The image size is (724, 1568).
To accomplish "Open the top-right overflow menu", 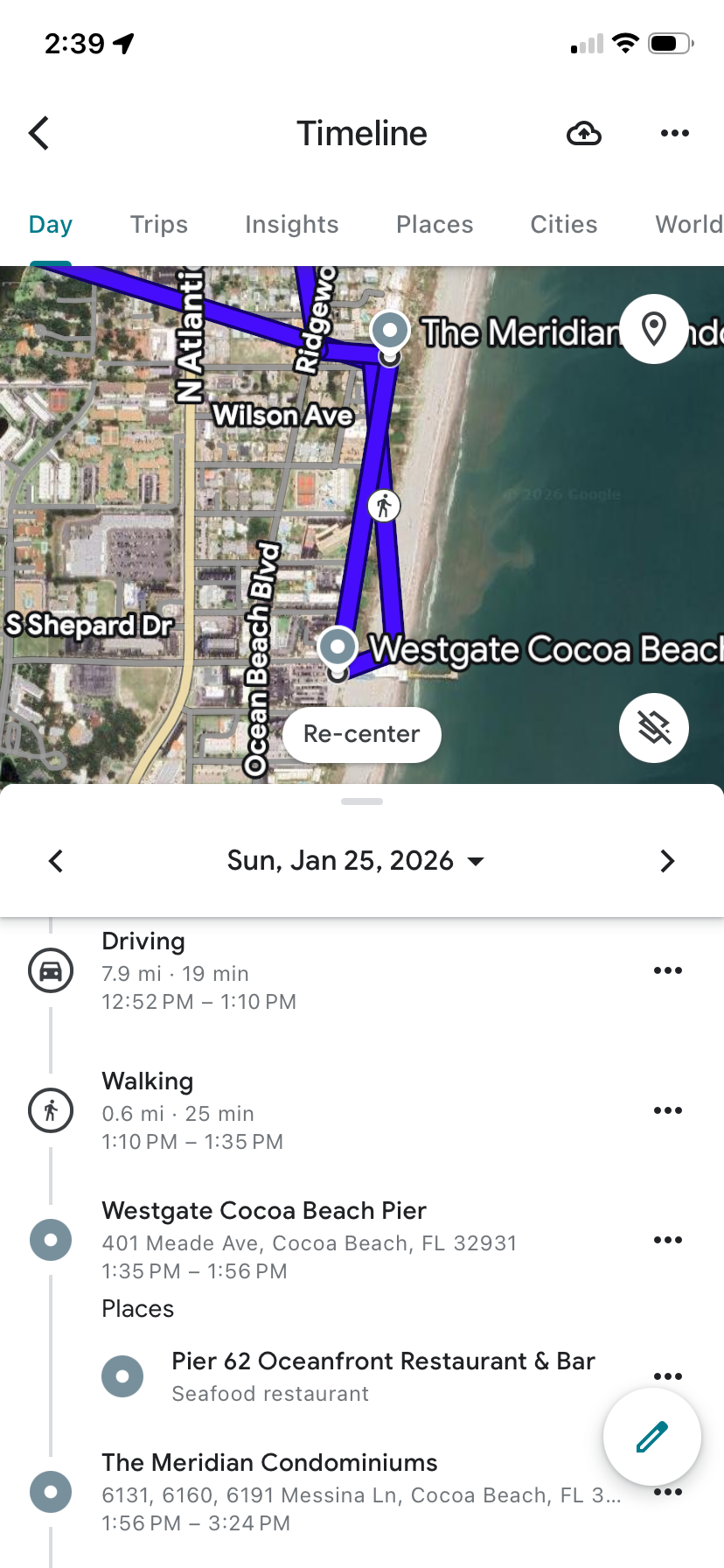I will [x=674, y=134].
